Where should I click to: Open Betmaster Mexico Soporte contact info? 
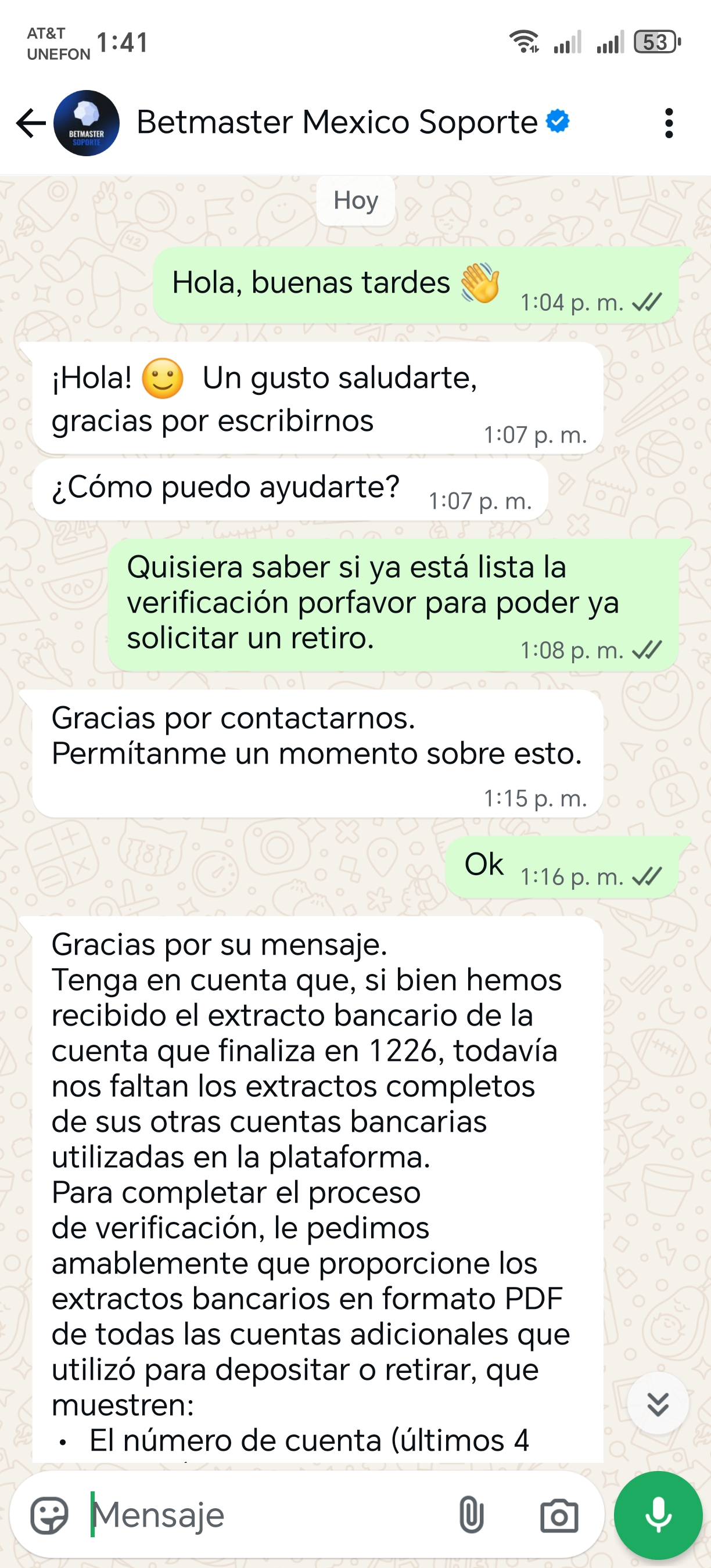[x=337, y=123]
